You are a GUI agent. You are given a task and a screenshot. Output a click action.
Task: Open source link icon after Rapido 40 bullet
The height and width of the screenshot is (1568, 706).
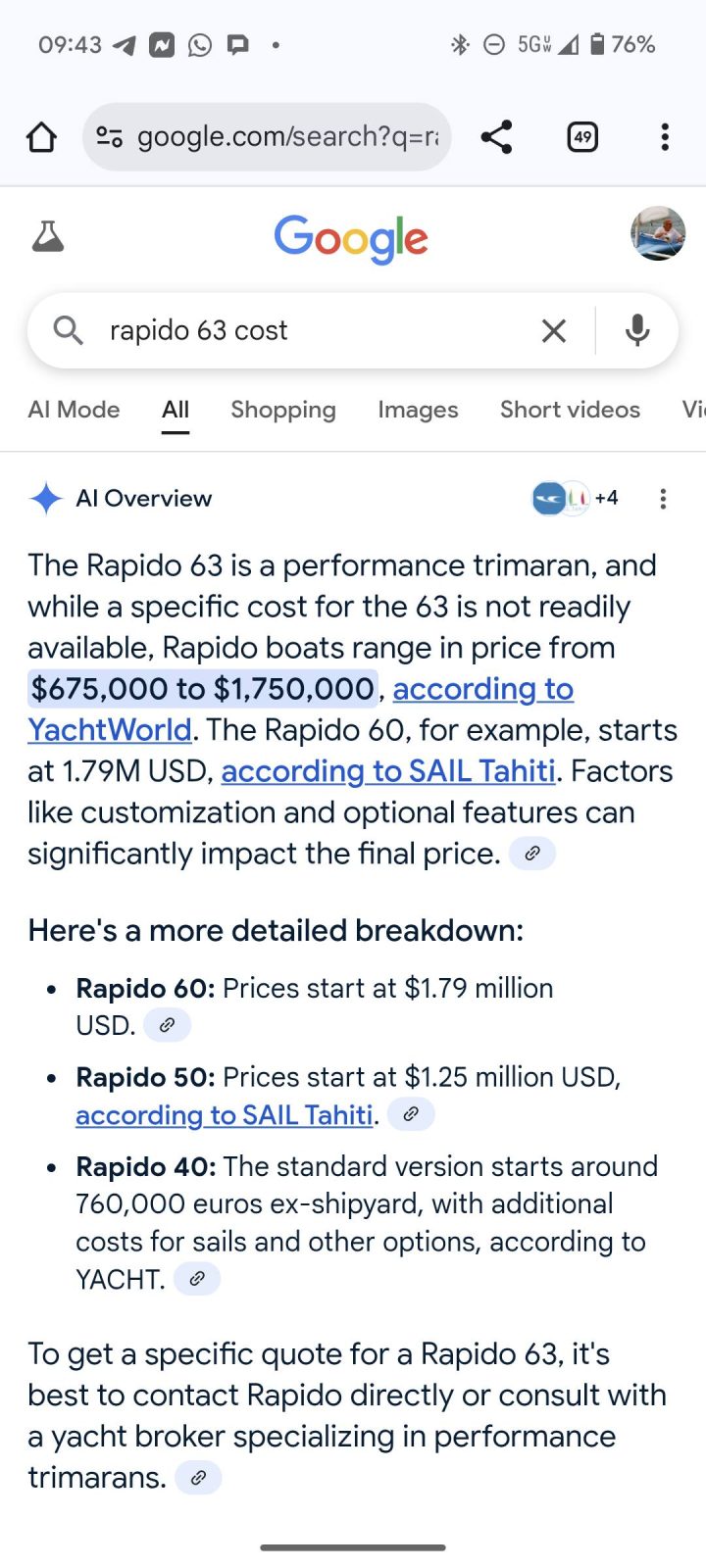(197, 1279)
